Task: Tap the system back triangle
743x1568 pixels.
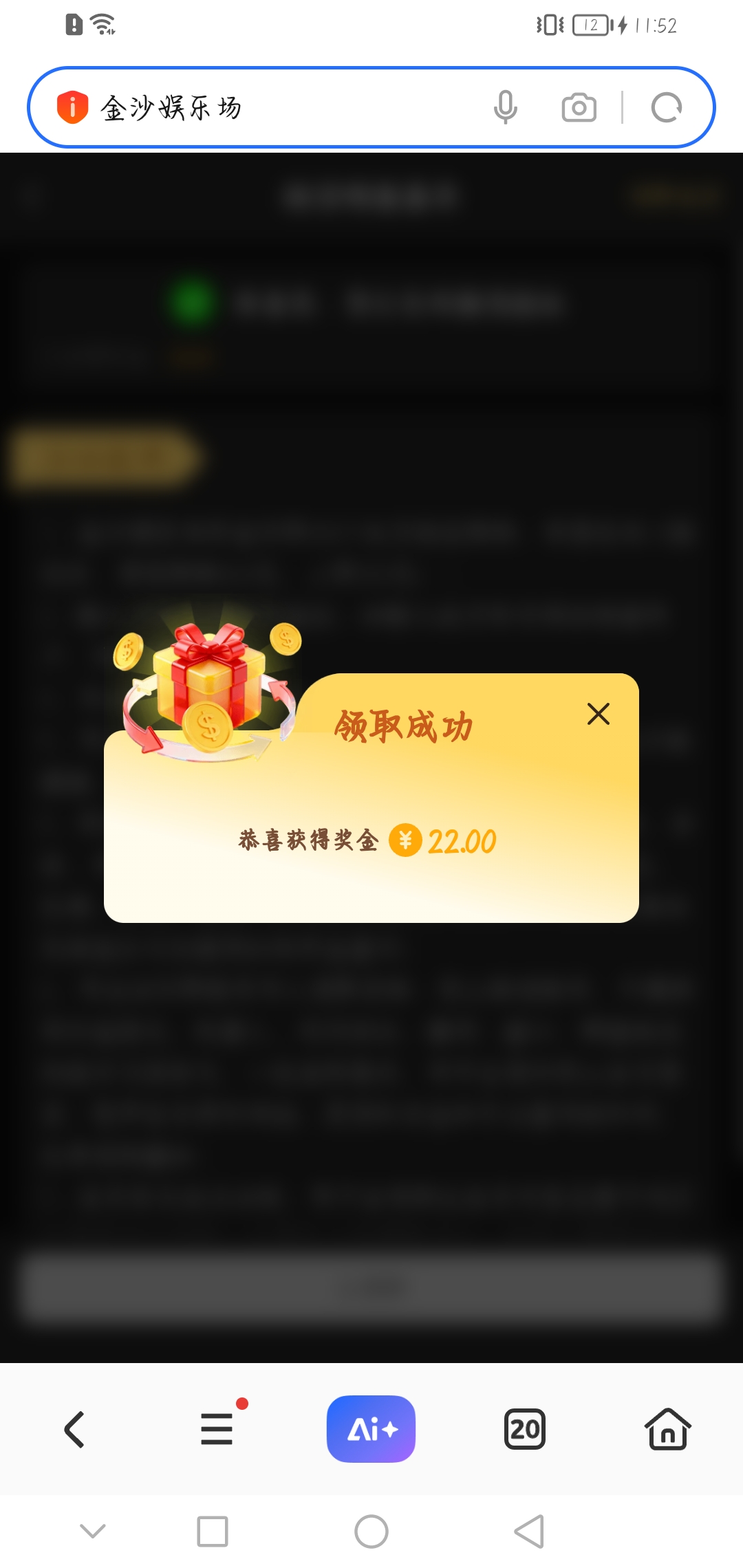Action: 529,1532
